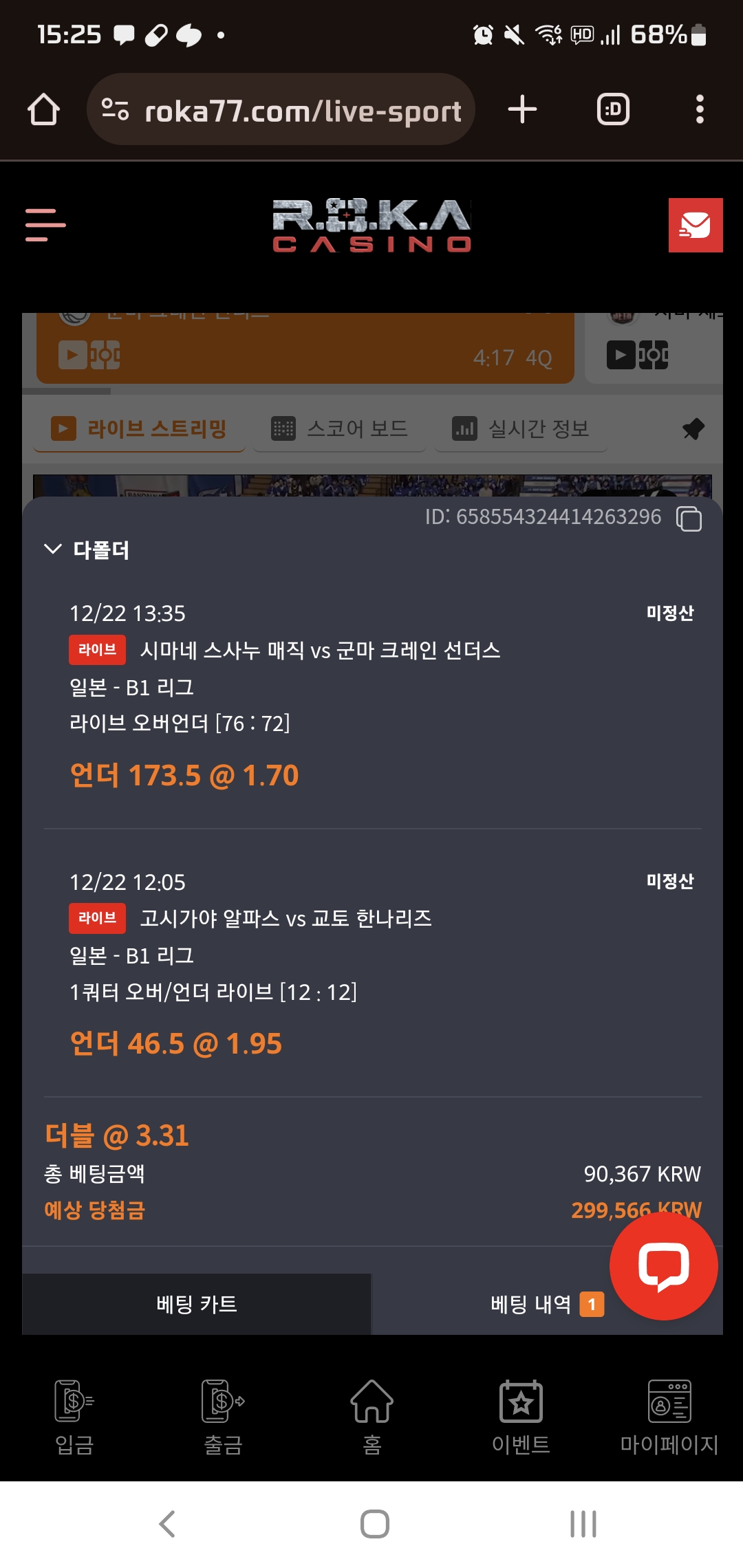
Task: Open a new browser tab
Action: click(522, 110)
